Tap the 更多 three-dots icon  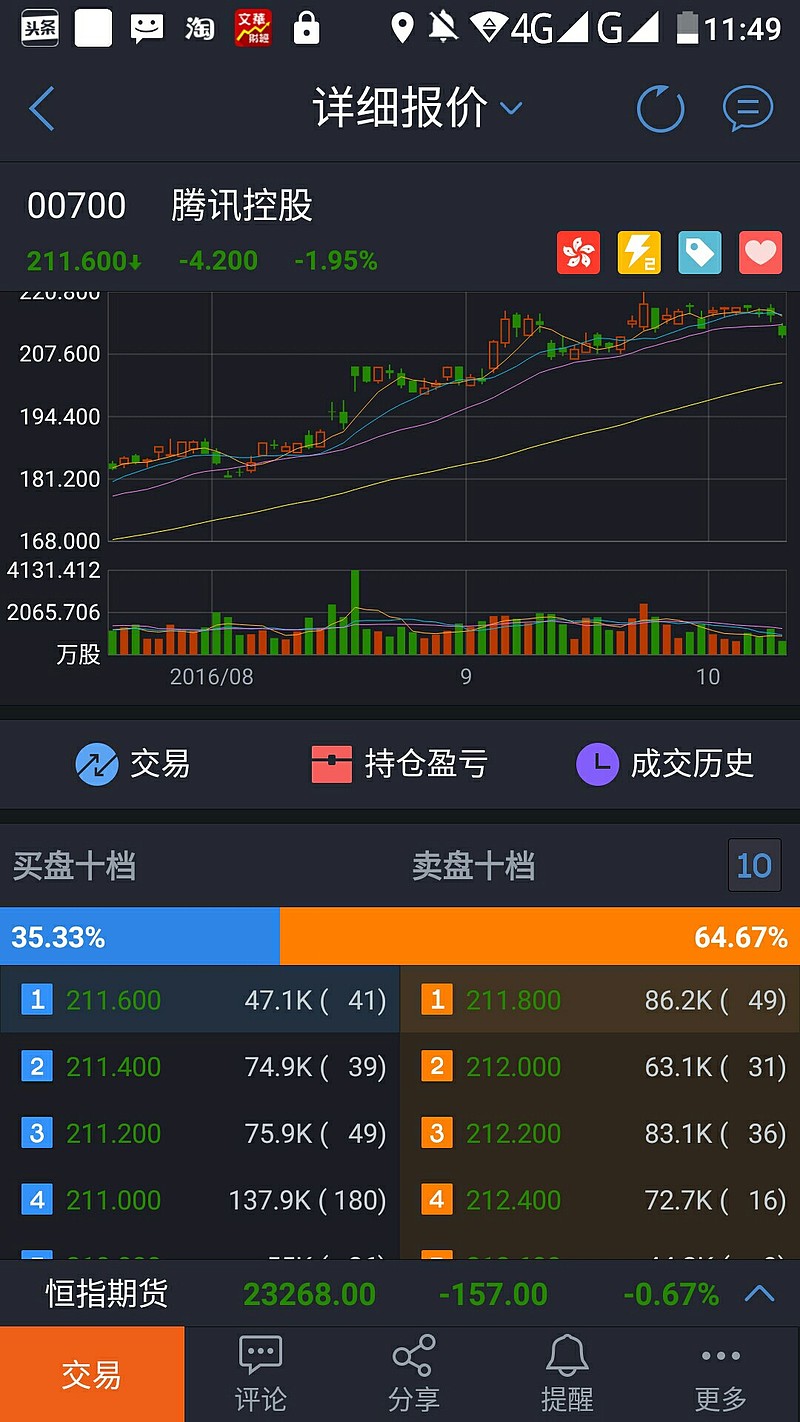pyautogui.click(x=721, y=1357)
